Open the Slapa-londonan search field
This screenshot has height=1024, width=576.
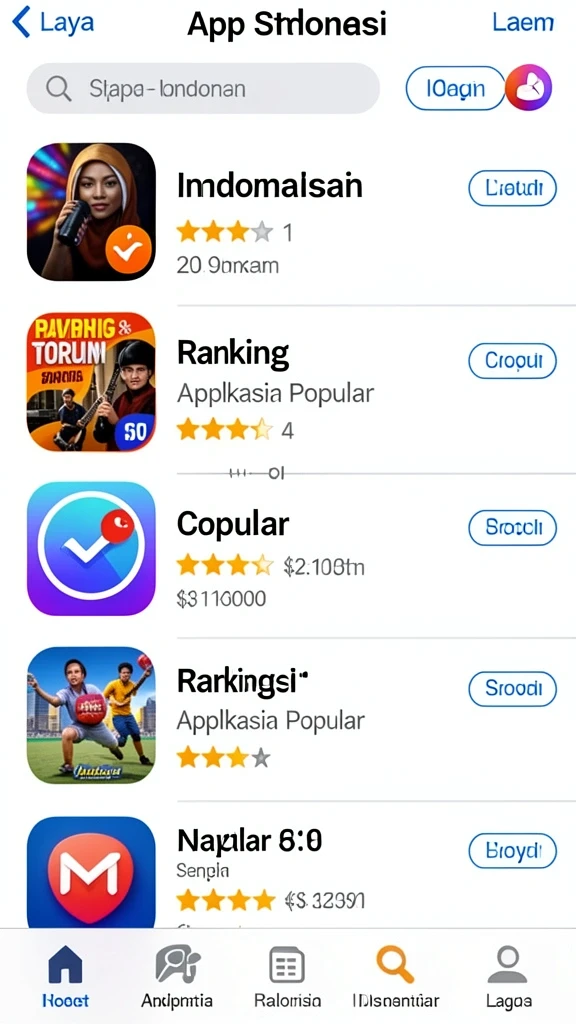(203, 88)
